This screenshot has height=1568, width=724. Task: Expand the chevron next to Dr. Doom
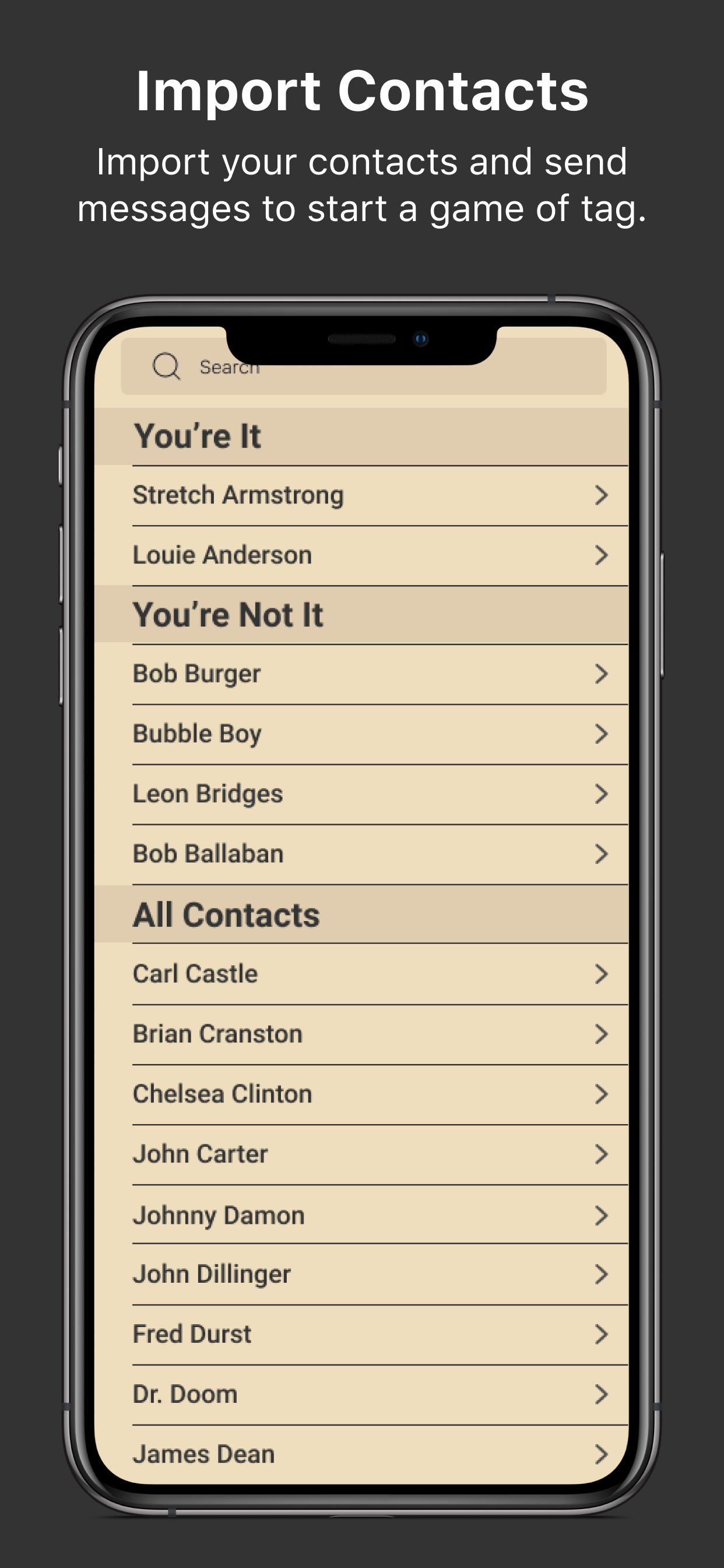coord(602,1394)
